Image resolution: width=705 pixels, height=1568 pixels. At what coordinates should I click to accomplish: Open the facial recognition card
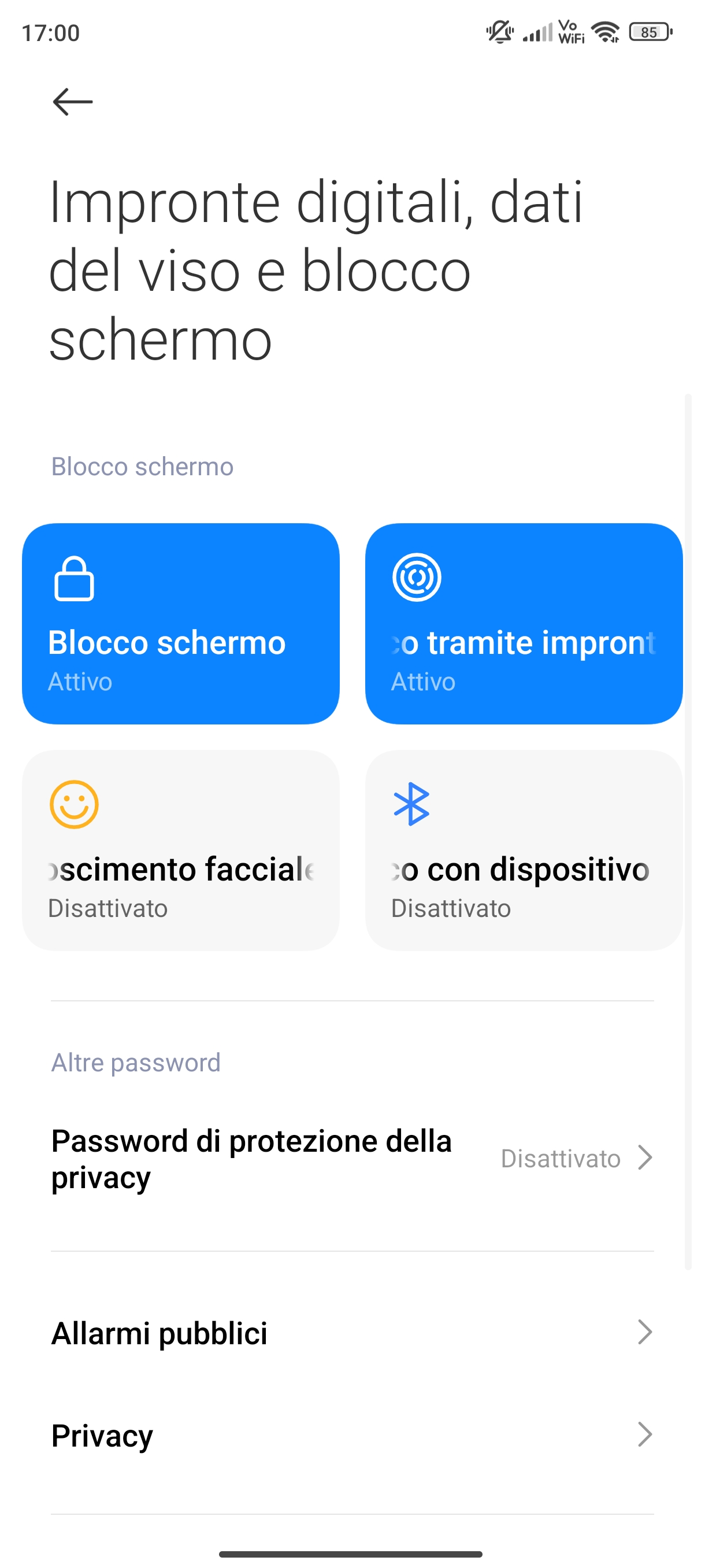(181, 850)
